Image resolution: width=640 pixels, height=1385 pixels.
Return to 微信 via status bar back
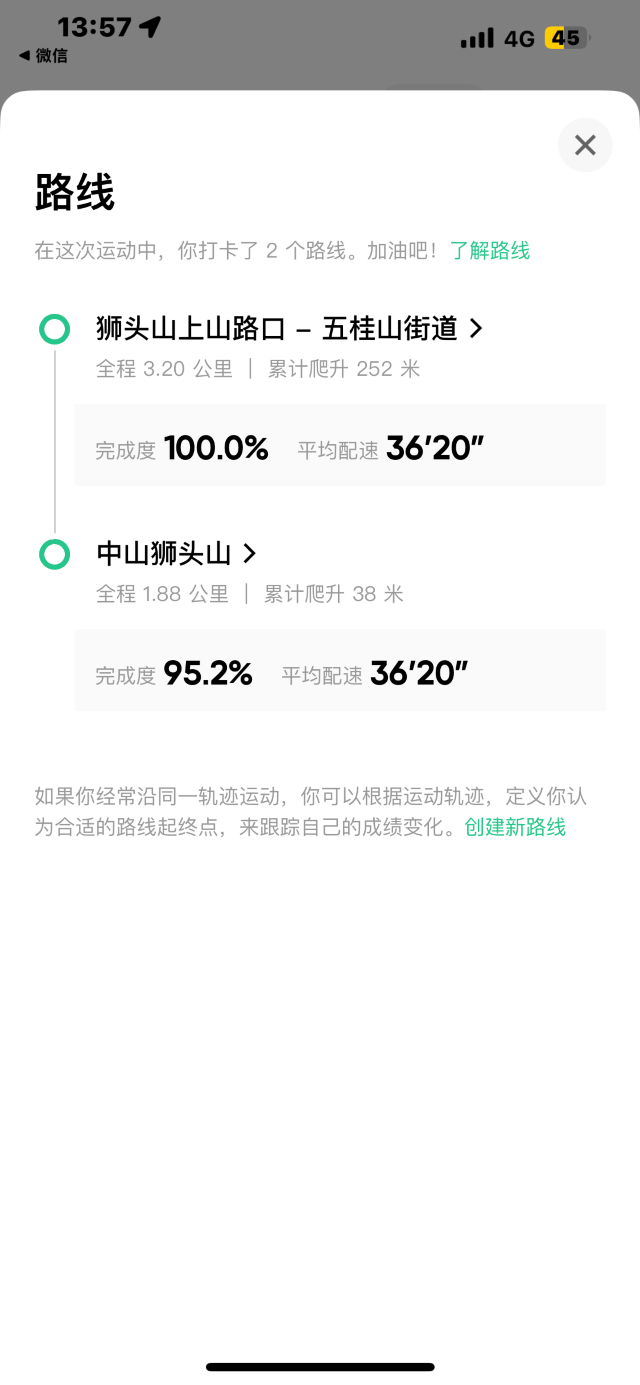point(44,56)
